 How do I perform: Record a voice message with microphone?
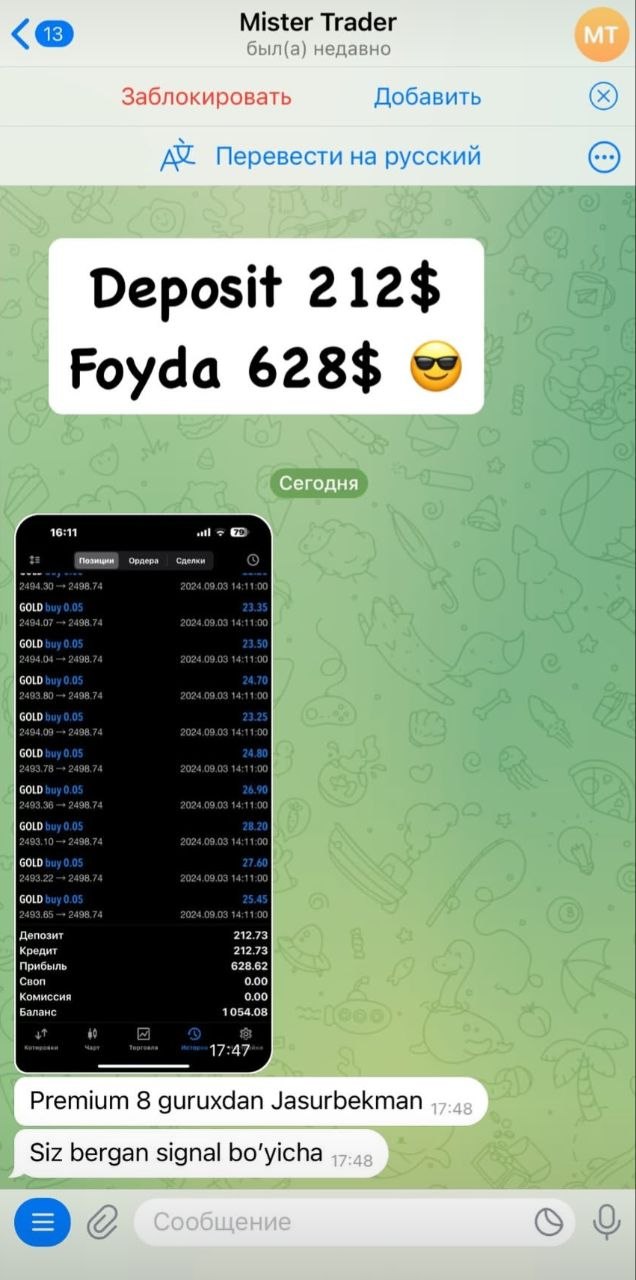coord(606,1222)
